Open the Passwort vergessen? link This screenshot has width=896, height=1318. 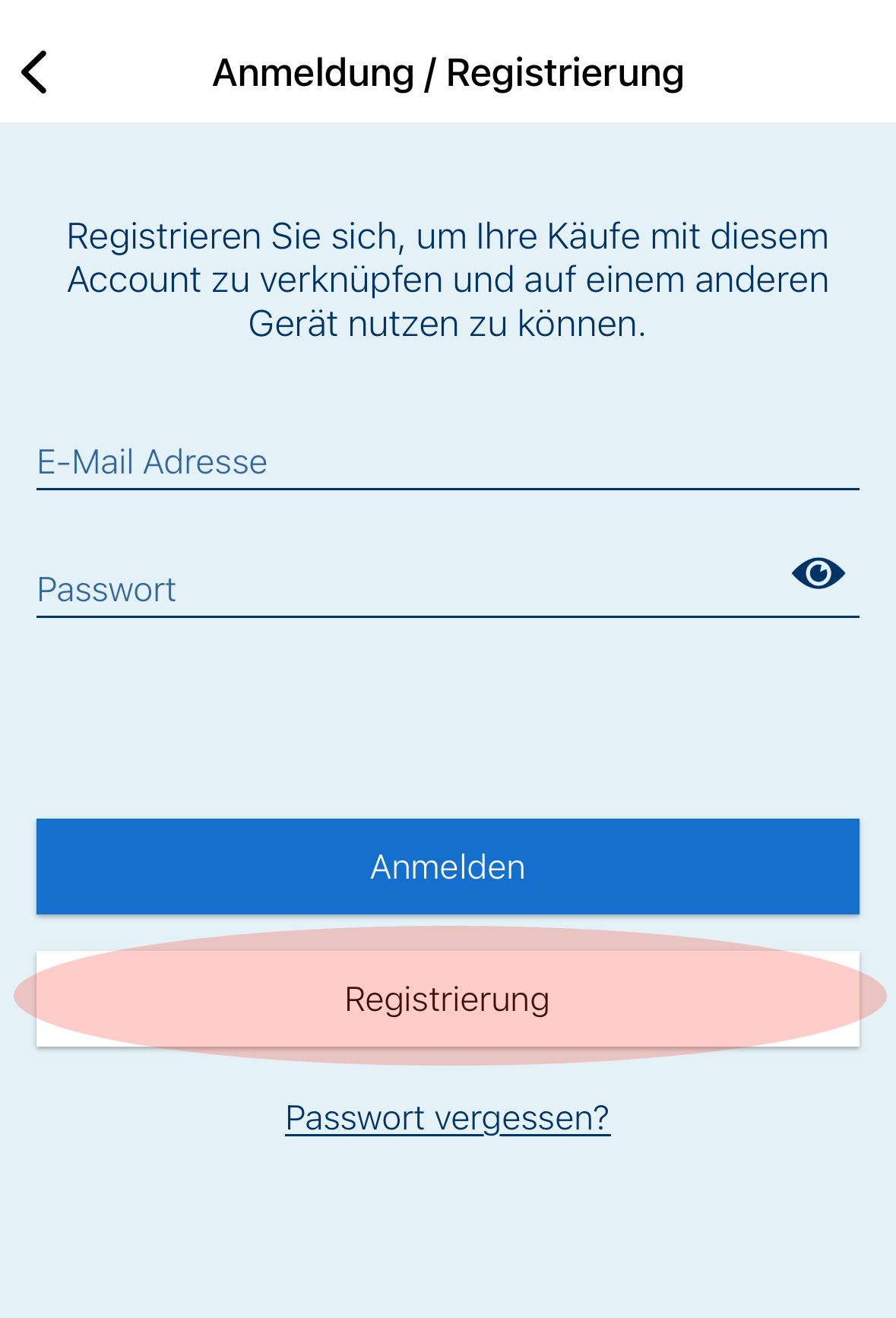point(448,1117)
